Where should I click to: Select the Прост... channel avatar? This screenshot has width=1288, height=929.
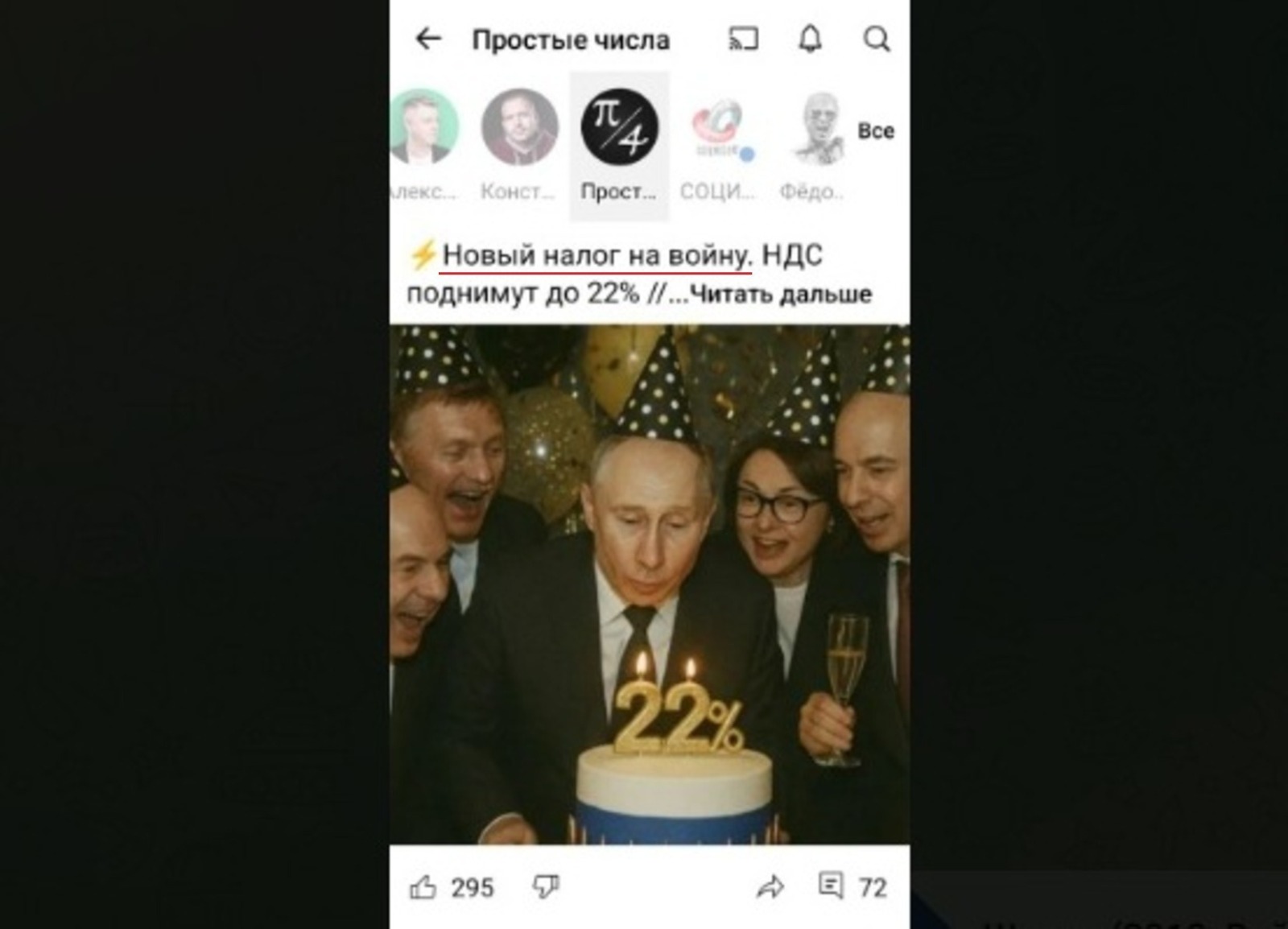click(x=619, y=128)
